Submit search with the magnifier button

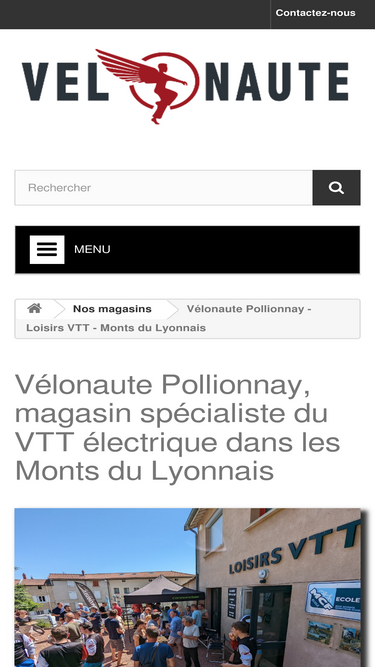tap(336, 188)
